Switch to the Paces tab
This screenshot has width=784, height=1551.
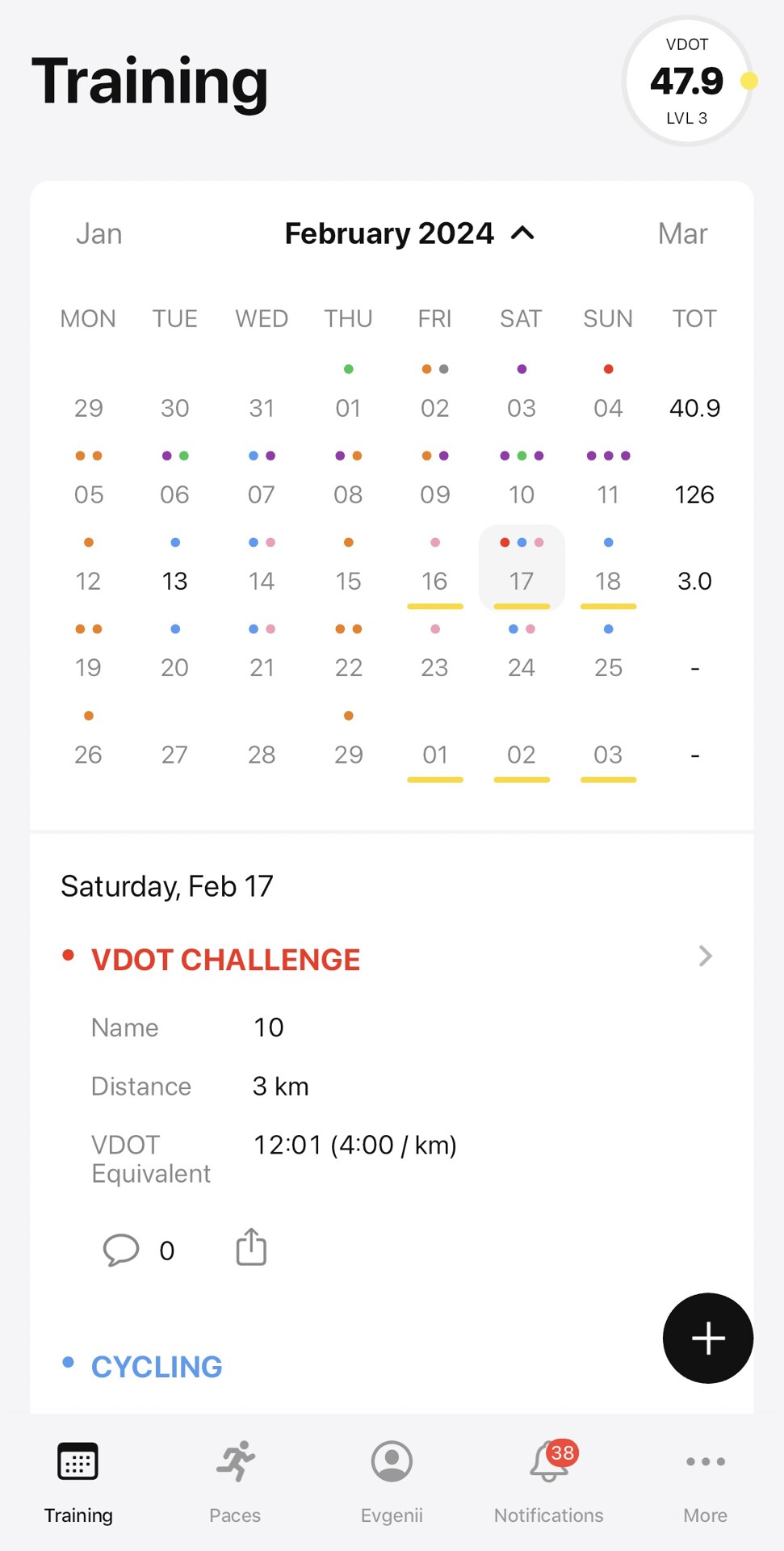(235, 1482)
